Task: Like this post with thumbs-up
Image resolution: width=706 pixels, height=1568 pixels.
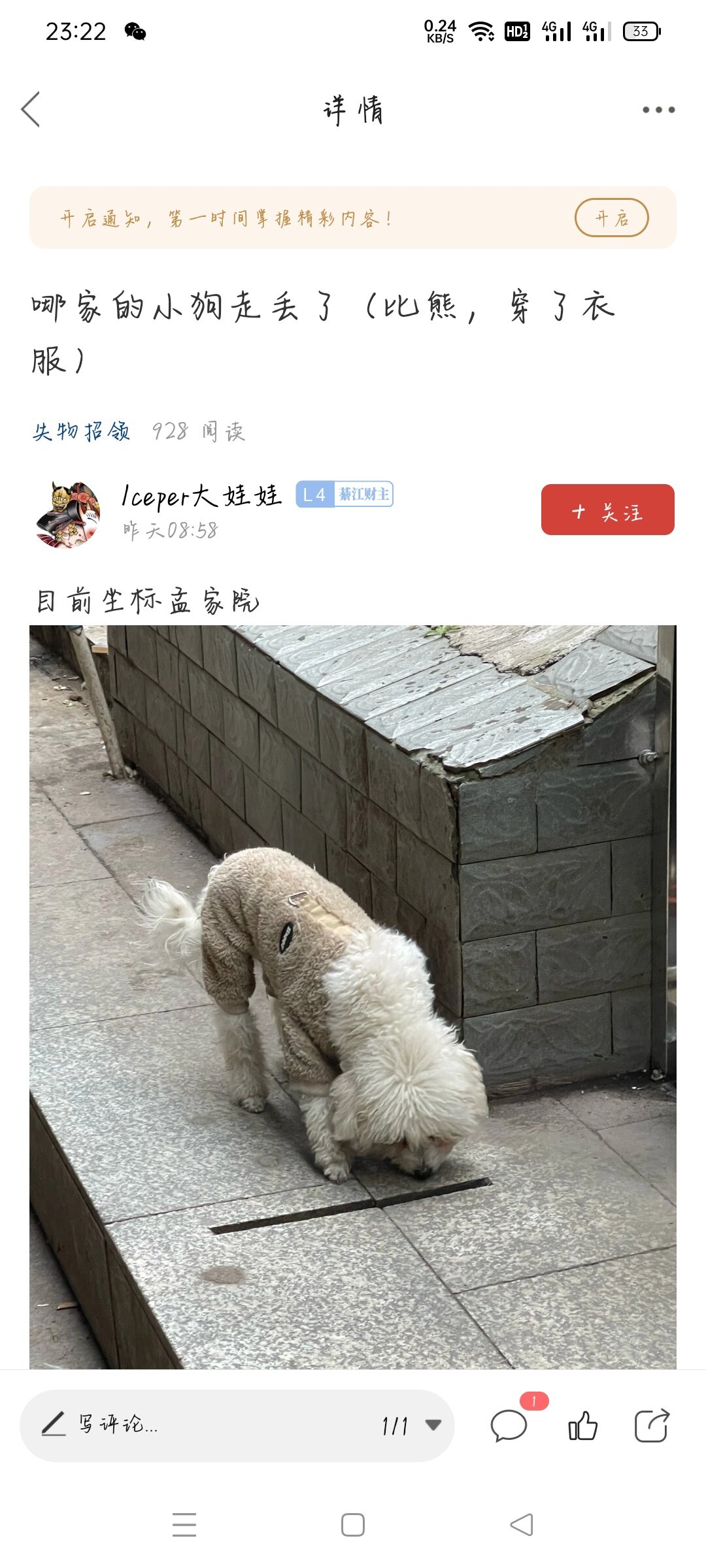Action: point(582,1425)
